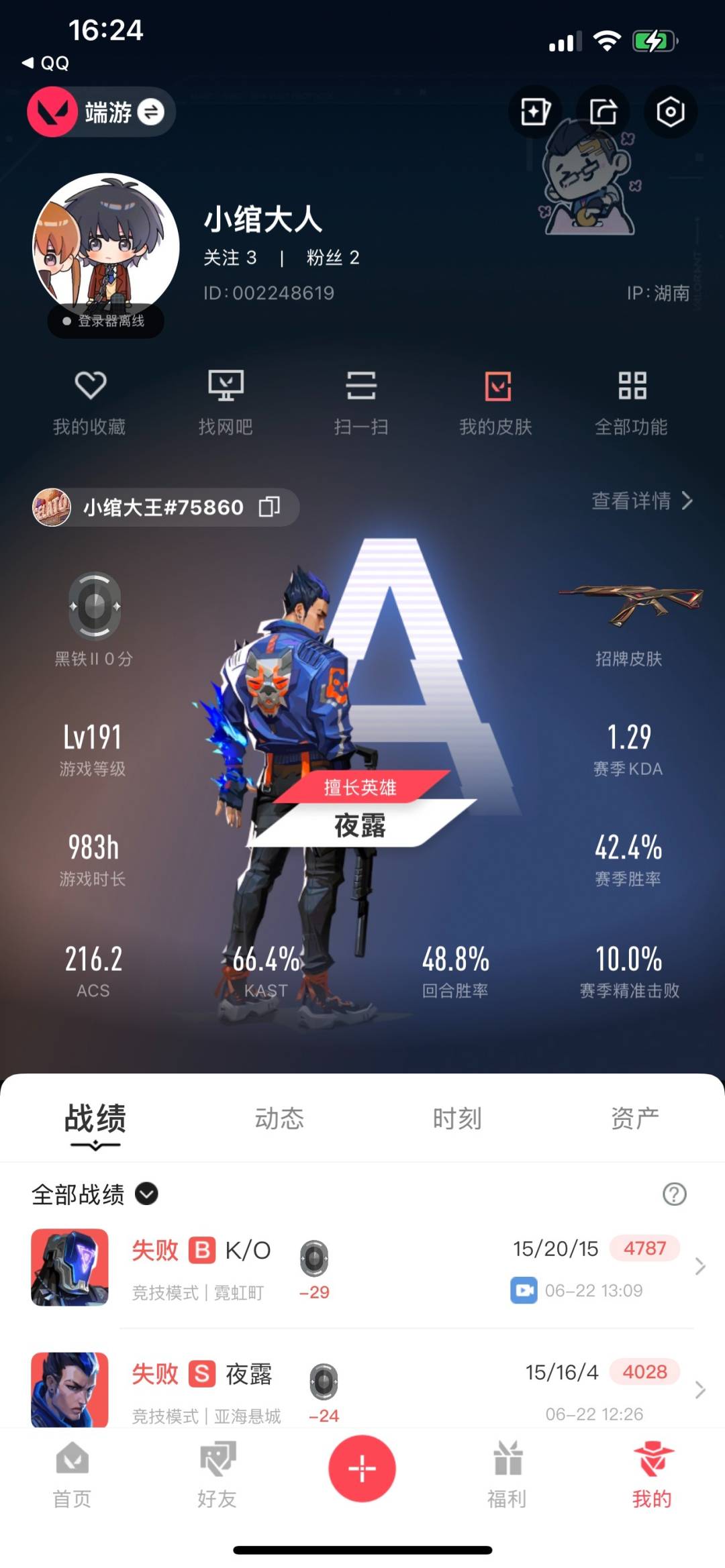Open the settings hexagon icon
725x1568 pixels.
[670, 112]
